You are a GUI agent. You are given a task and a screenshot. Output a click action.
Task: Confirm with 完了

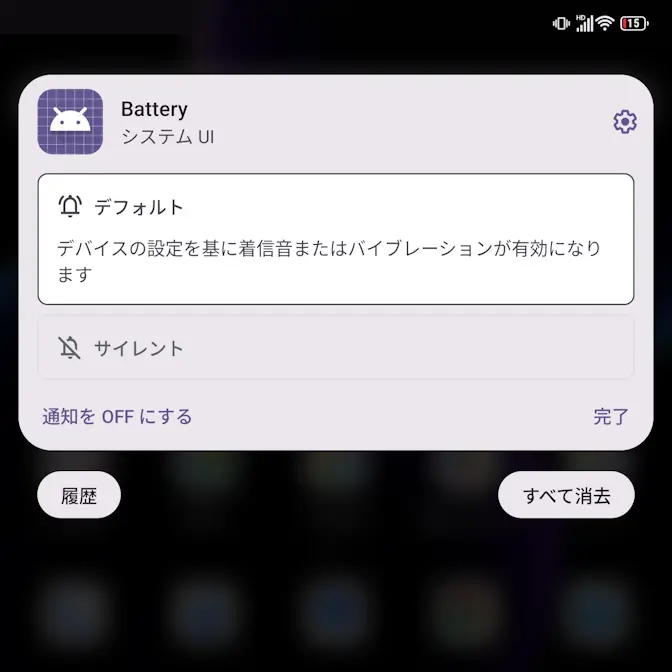[611, 417]
